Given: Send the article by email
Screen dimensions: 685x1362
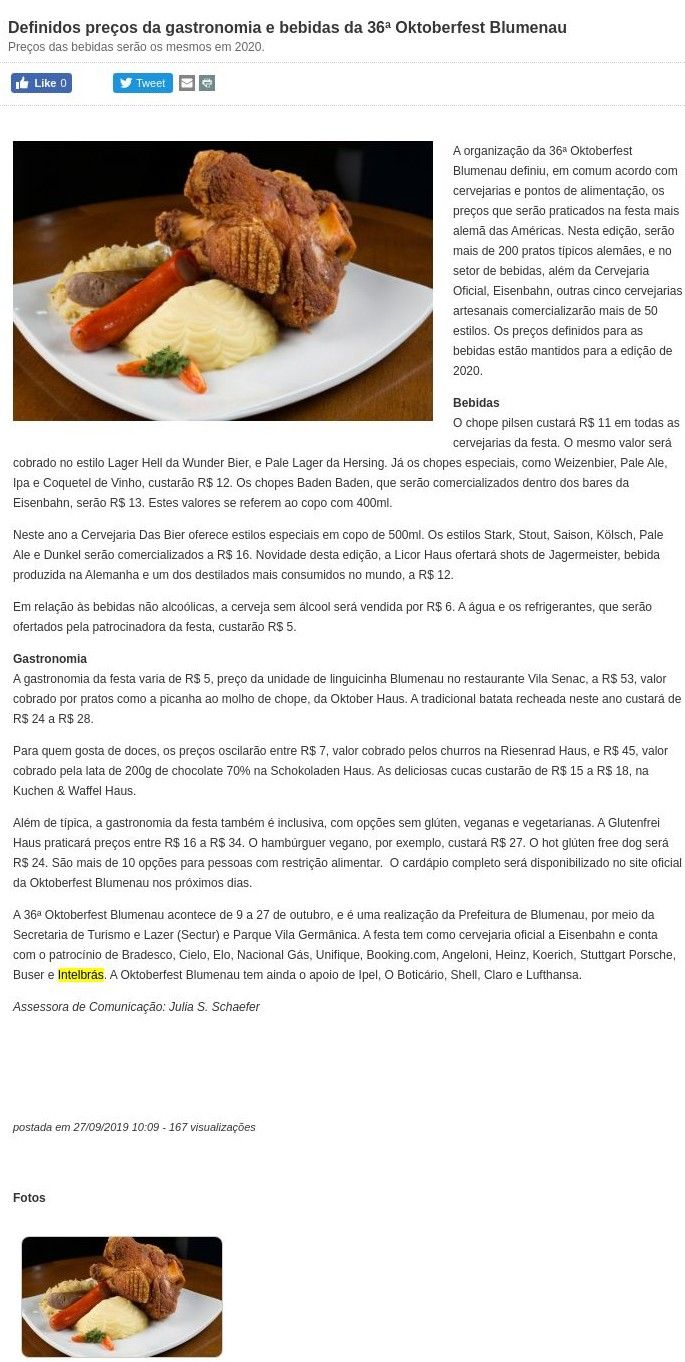Looking at the screenshot, I should click(x=187, y=83).
